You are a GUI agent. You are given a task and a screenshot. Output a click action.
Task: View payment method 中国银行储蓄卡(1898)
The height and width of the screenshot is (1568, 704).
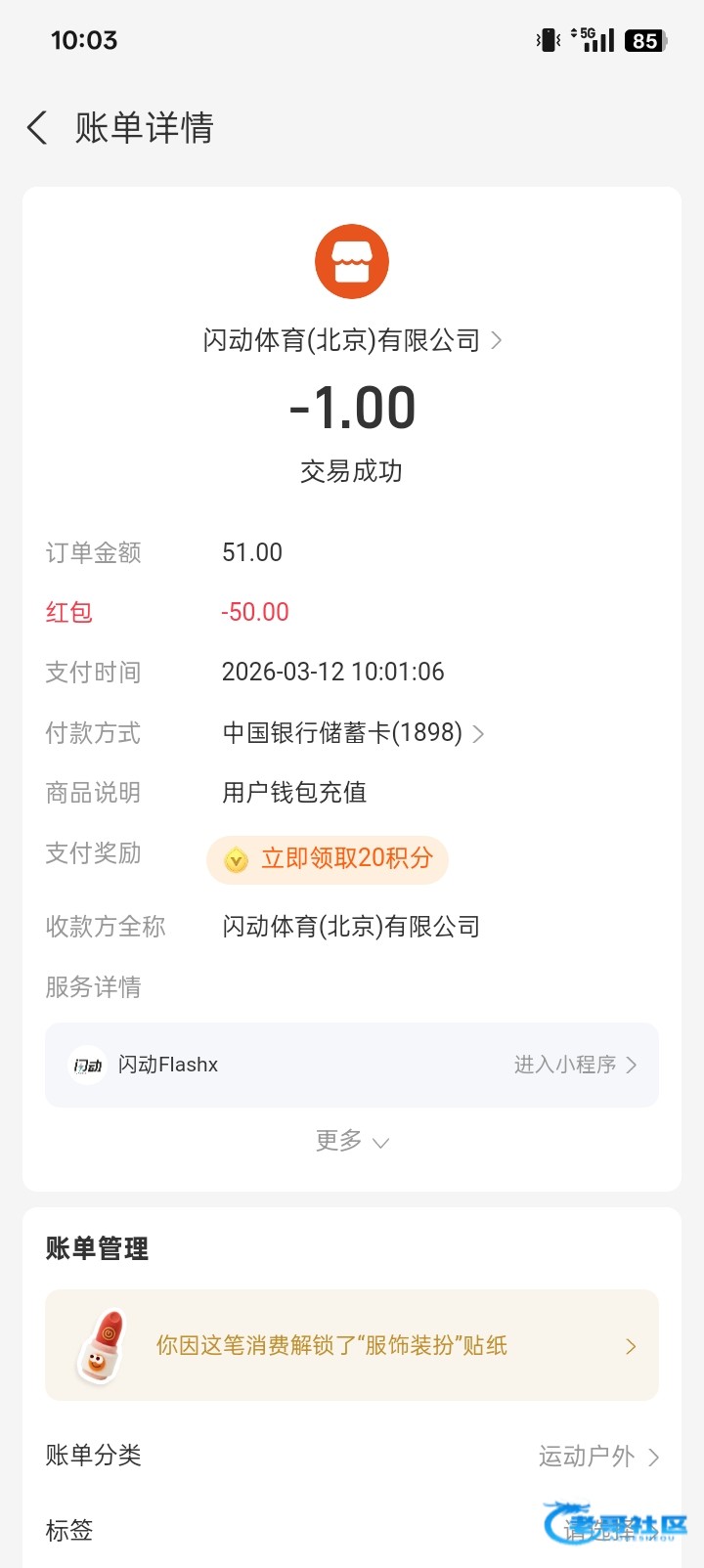coord(352,733)
